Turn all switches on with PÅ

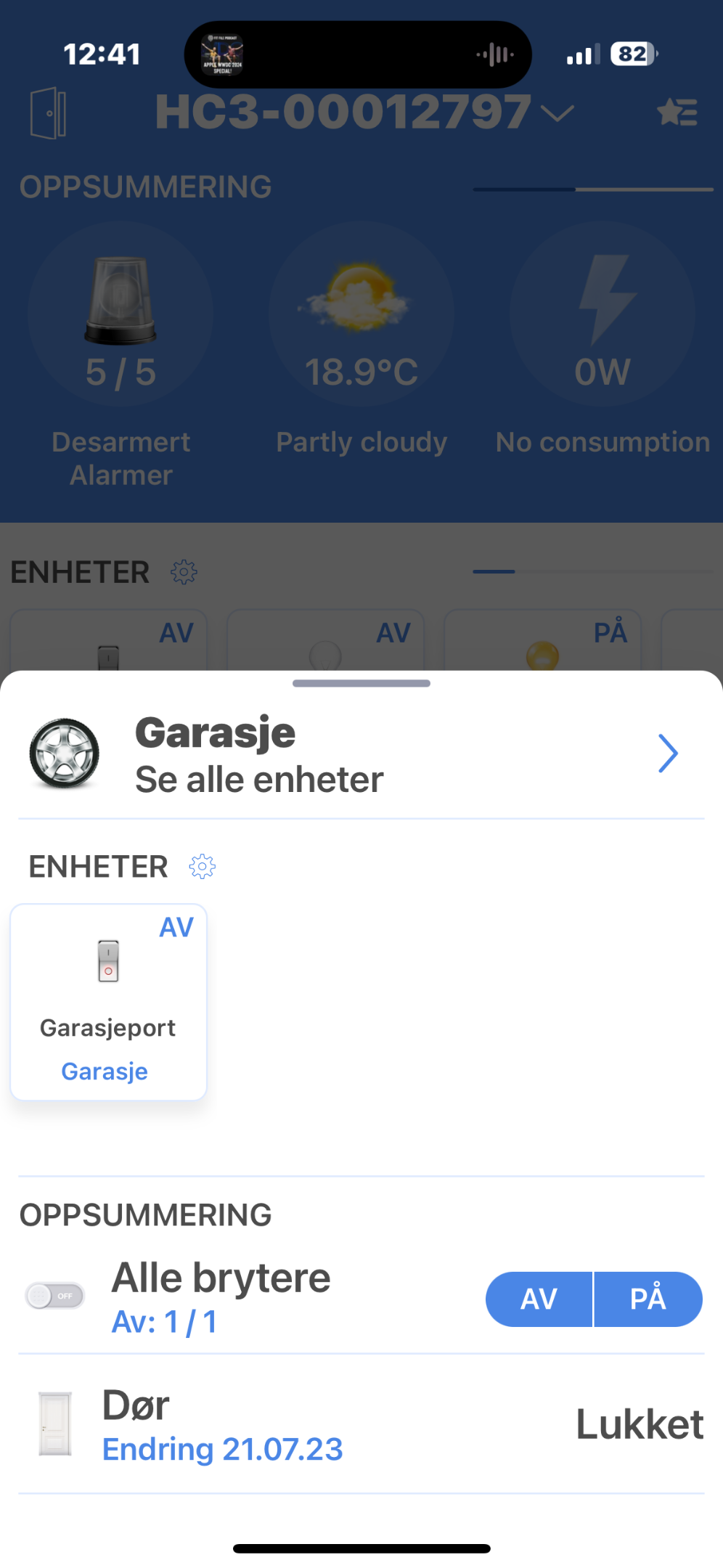(648, 1299)
